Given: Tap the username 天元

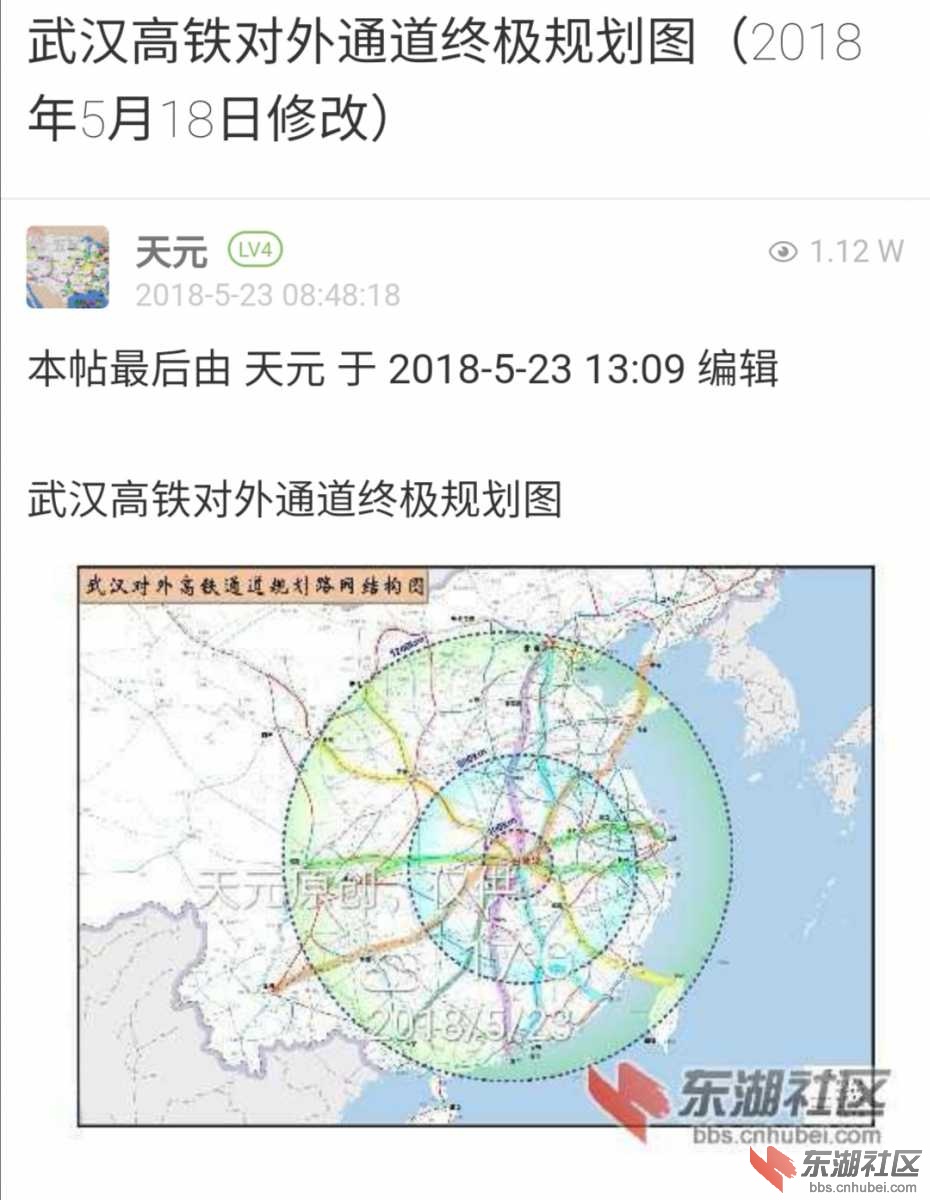Looking at the screenshot, I should (171, 252).
